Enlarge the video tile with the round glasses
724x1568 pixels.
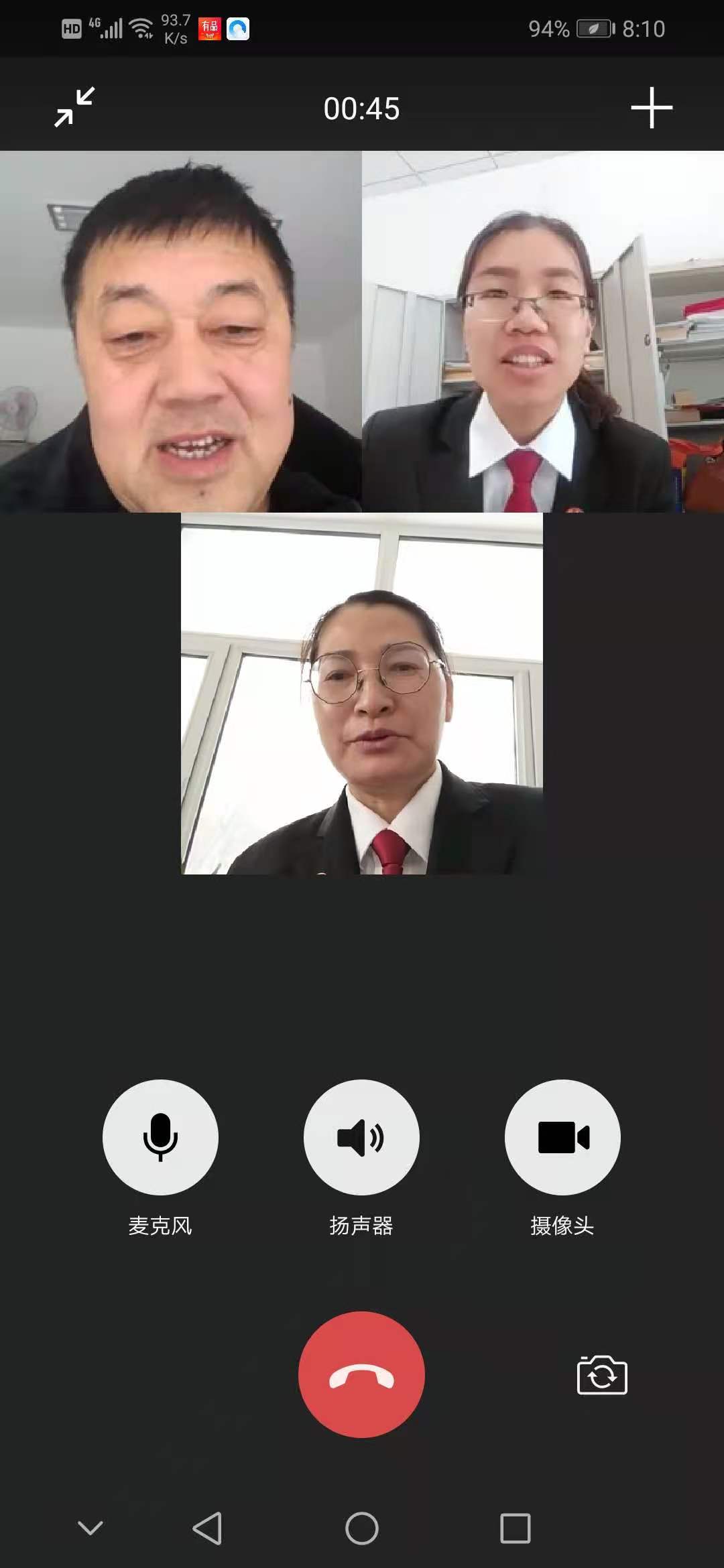(x=362, y=694)
